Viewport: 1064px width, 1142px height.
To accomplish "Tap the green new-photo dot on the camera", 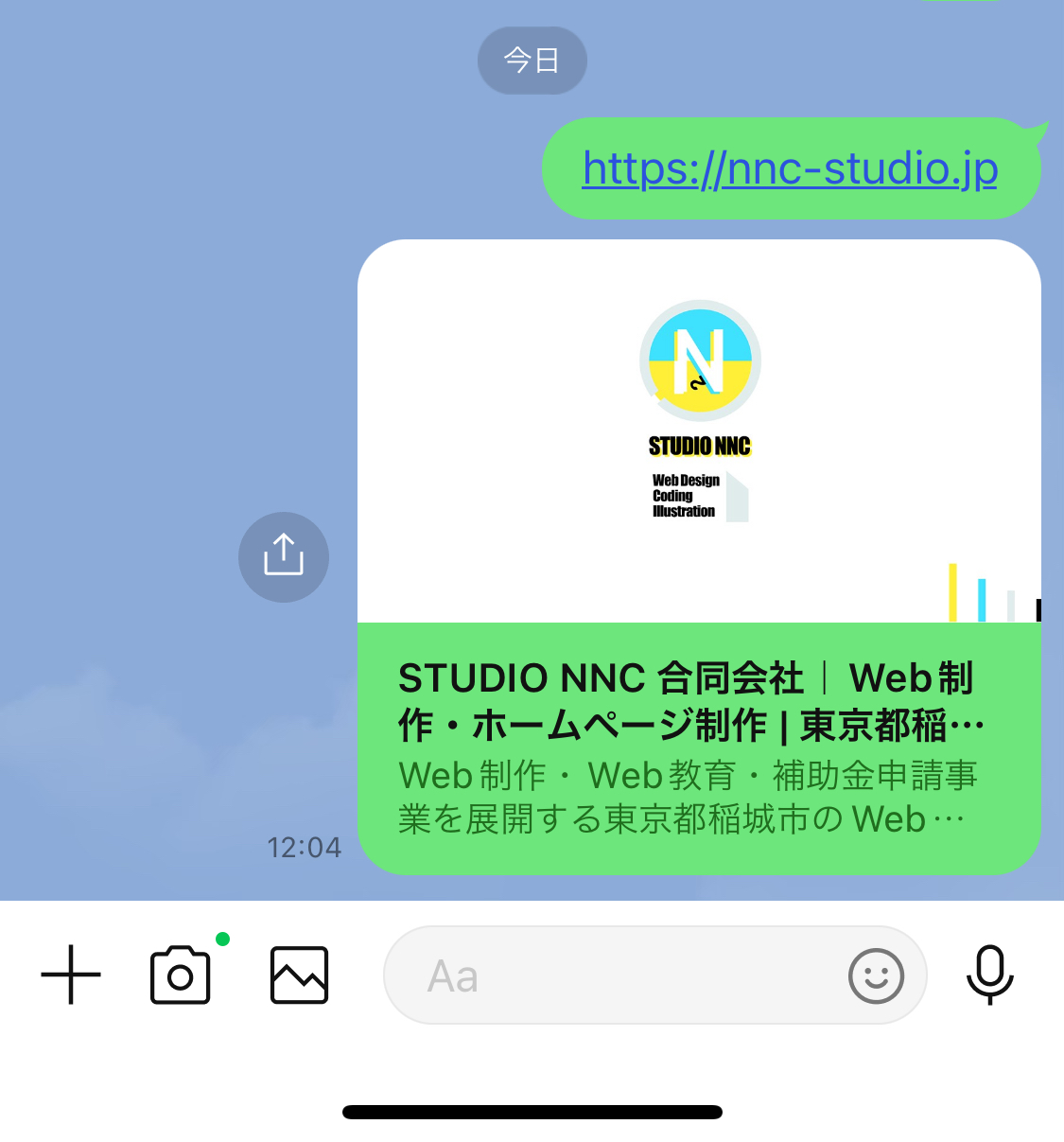I will (x=222, y=939).
